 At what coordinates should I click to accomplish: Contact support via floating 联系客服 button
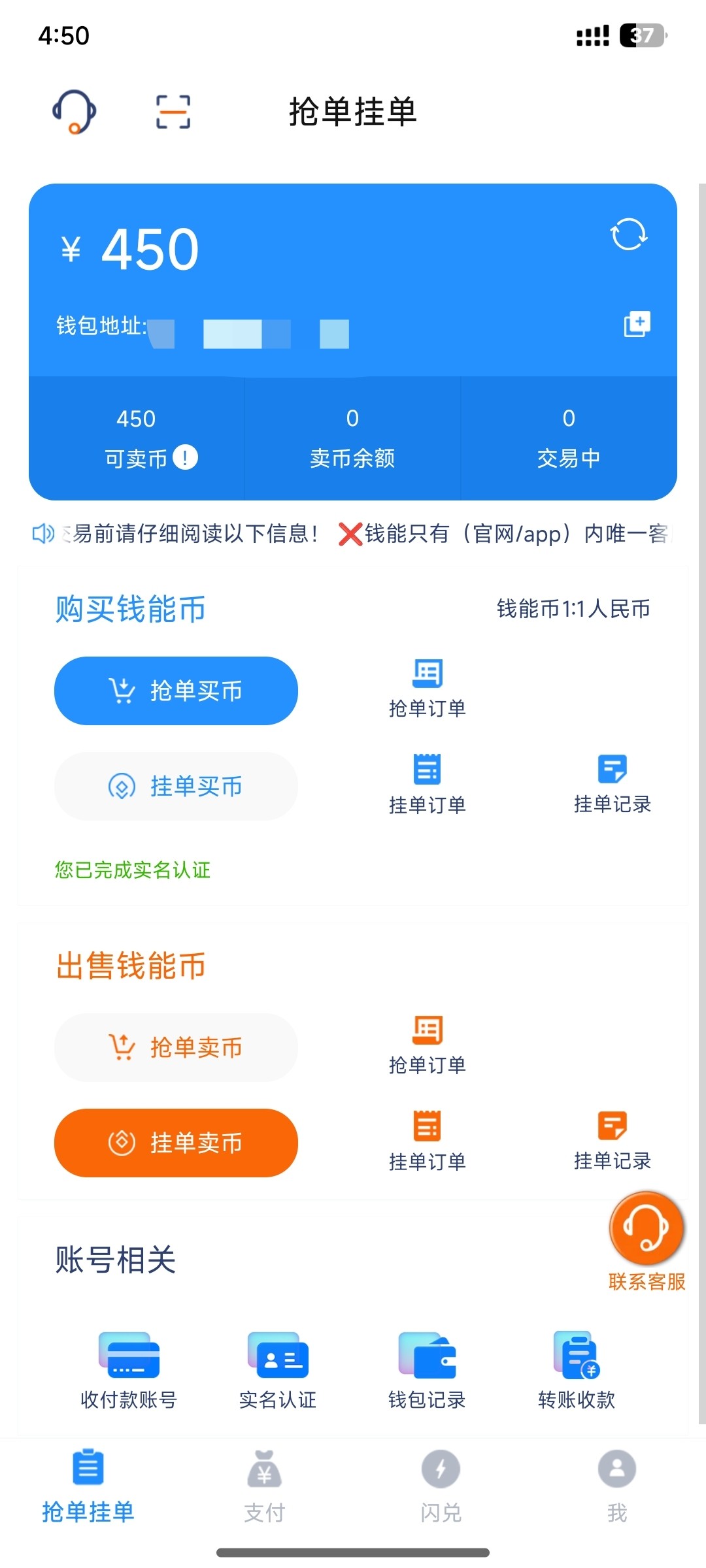(x=647, y=1240)
